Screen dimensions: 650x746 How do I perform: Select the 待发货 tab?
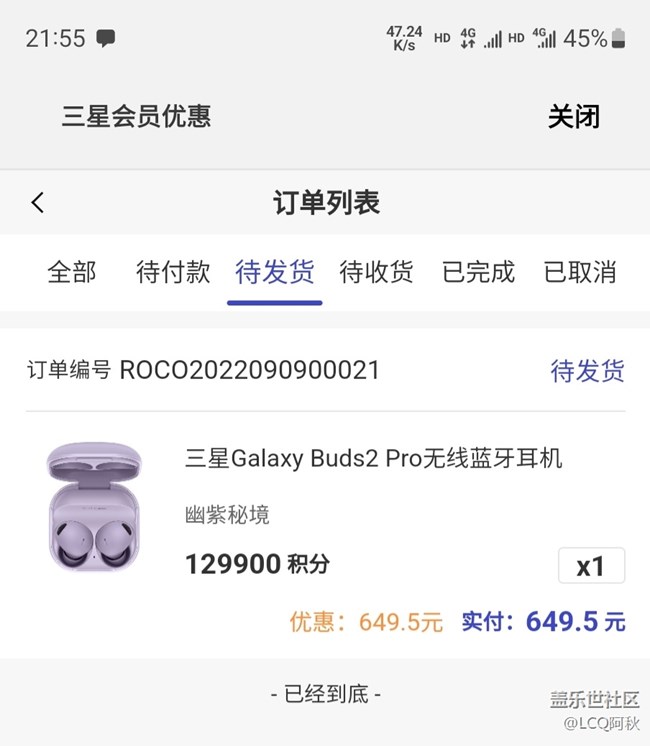pyautogui.click(x=275, y=271)
